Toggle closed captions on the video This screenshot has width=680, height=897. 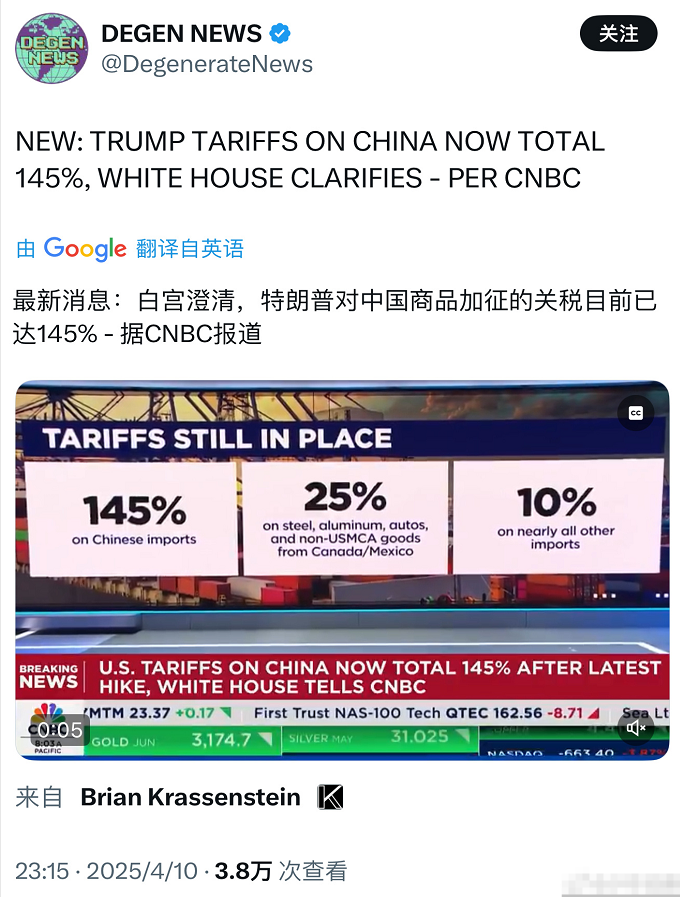635,413
